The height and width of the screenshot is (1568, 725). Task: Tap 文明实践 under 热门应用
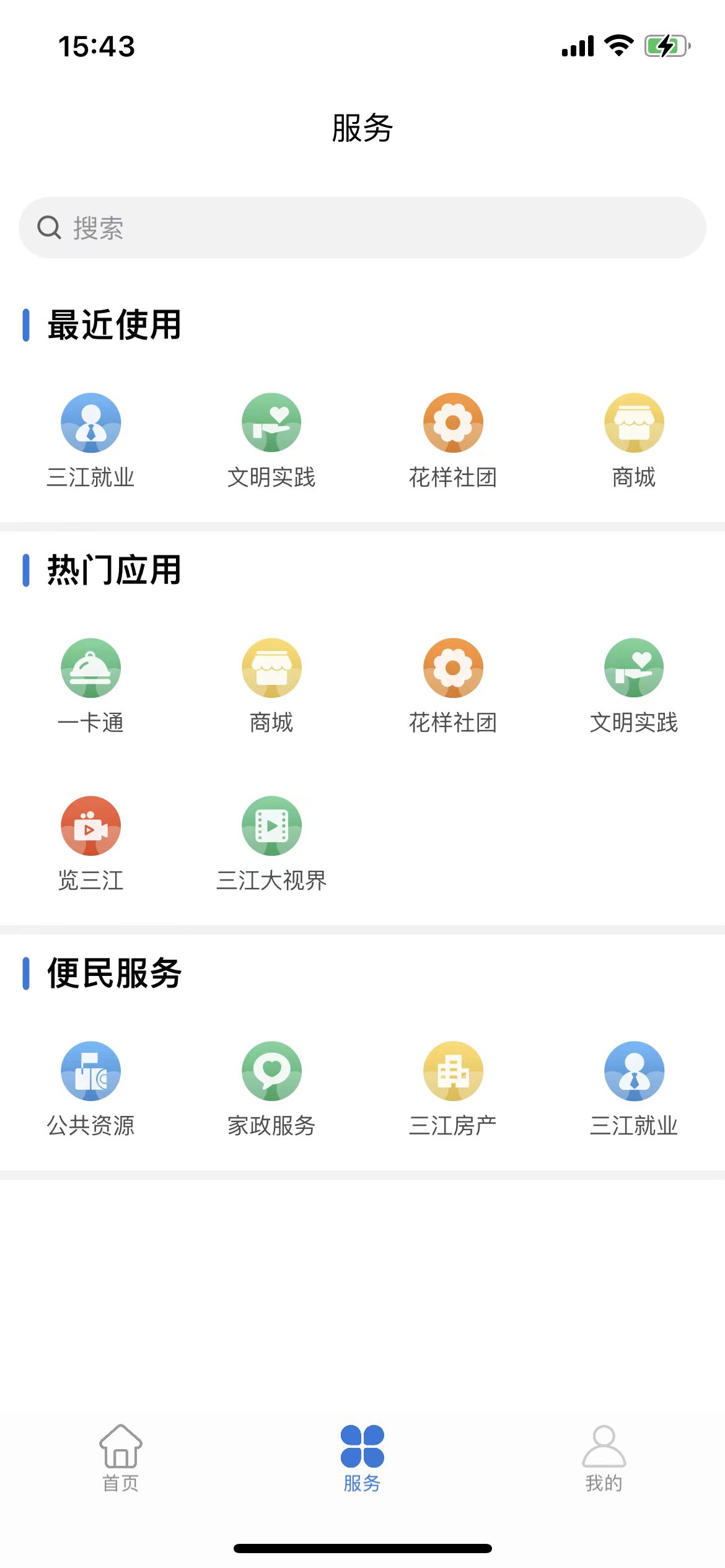click(634, 668)
